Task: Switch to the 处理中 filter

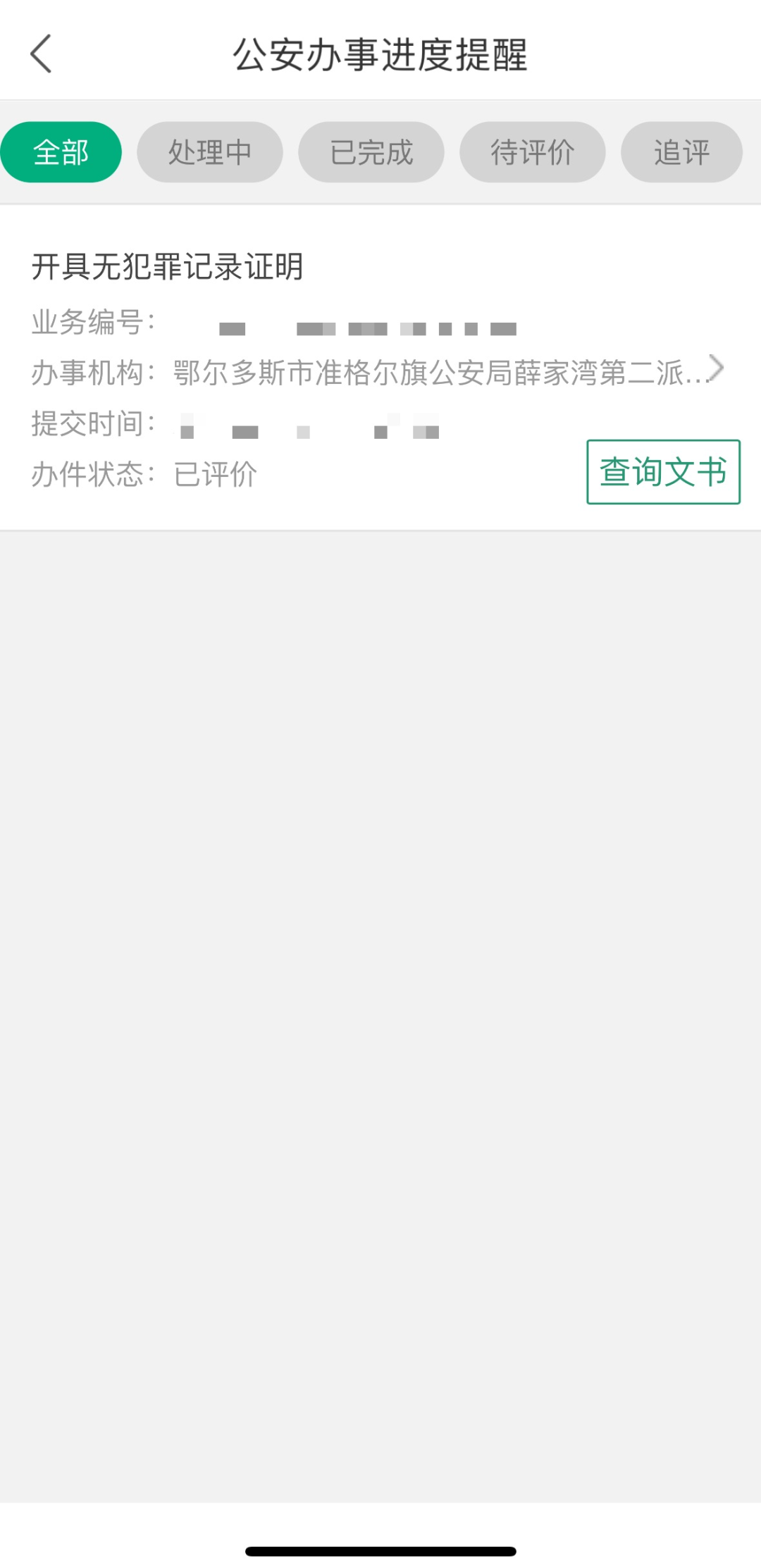Action: pyautogui.click(x=209, y=151)
